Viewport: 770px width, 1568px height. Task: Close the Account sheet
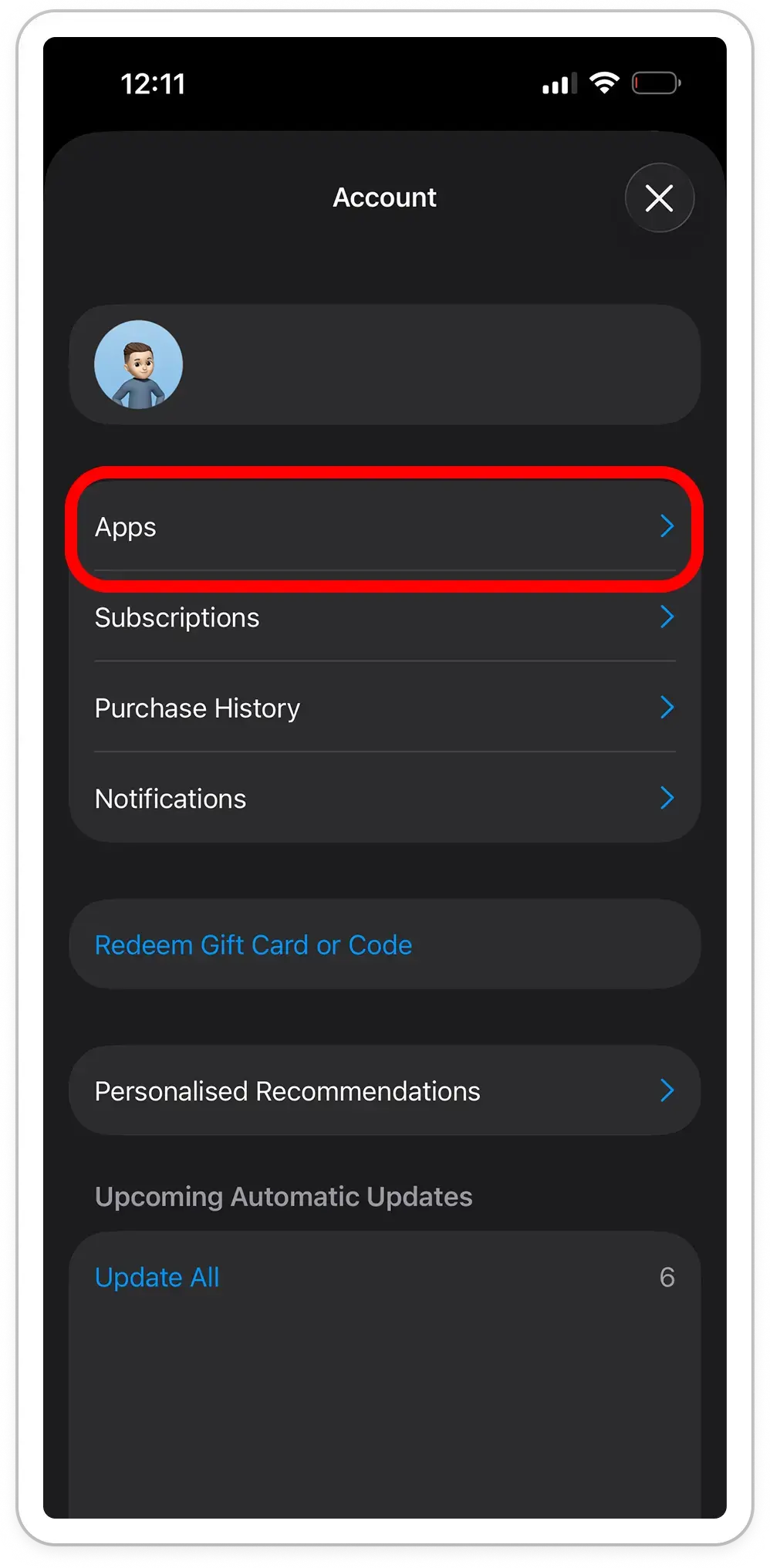click(659, 198)
